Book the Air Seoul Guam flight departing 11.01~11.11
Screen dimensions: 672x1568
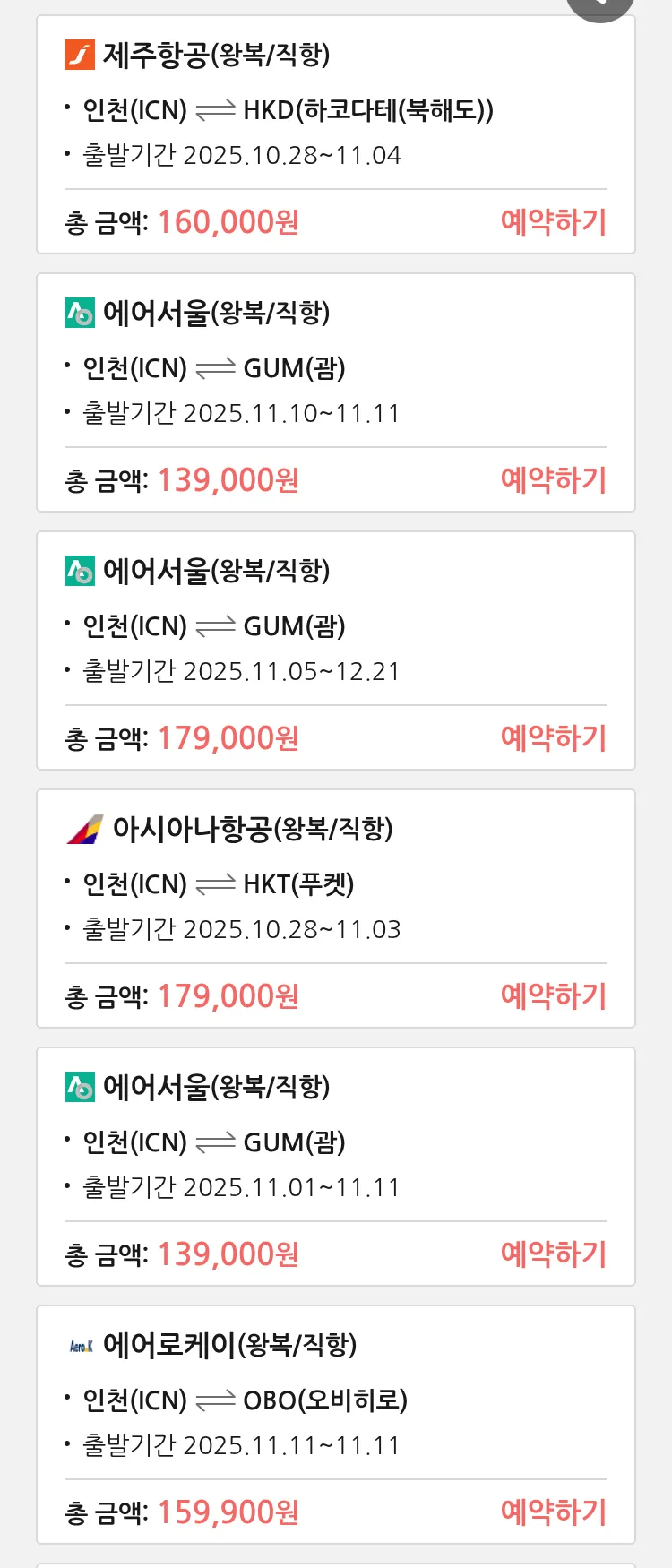[554, 1254]
